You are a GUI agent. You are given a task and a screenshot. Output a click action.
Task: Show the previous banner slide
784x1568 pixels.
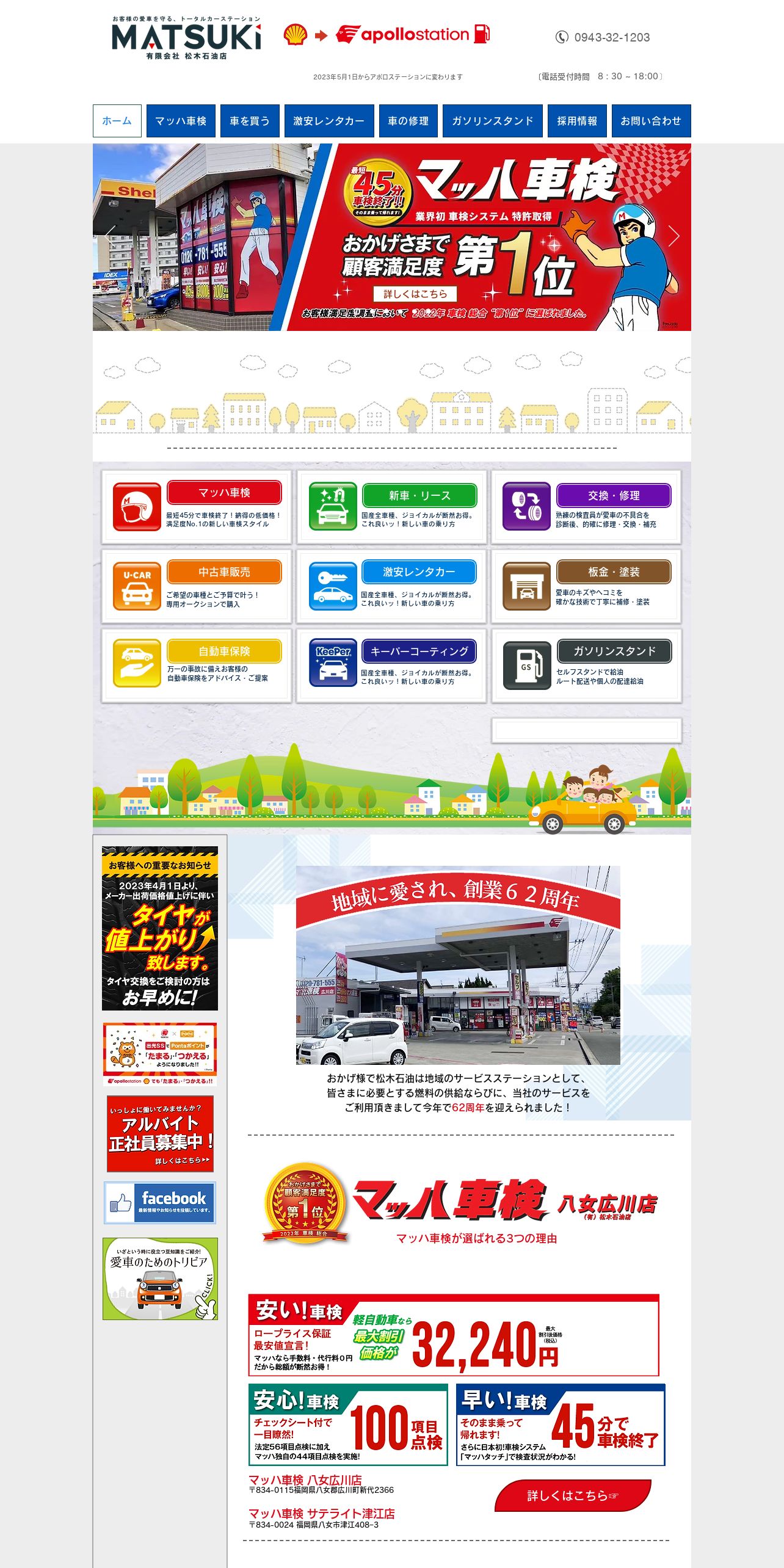pyautogui.click(x=110, y=236)
